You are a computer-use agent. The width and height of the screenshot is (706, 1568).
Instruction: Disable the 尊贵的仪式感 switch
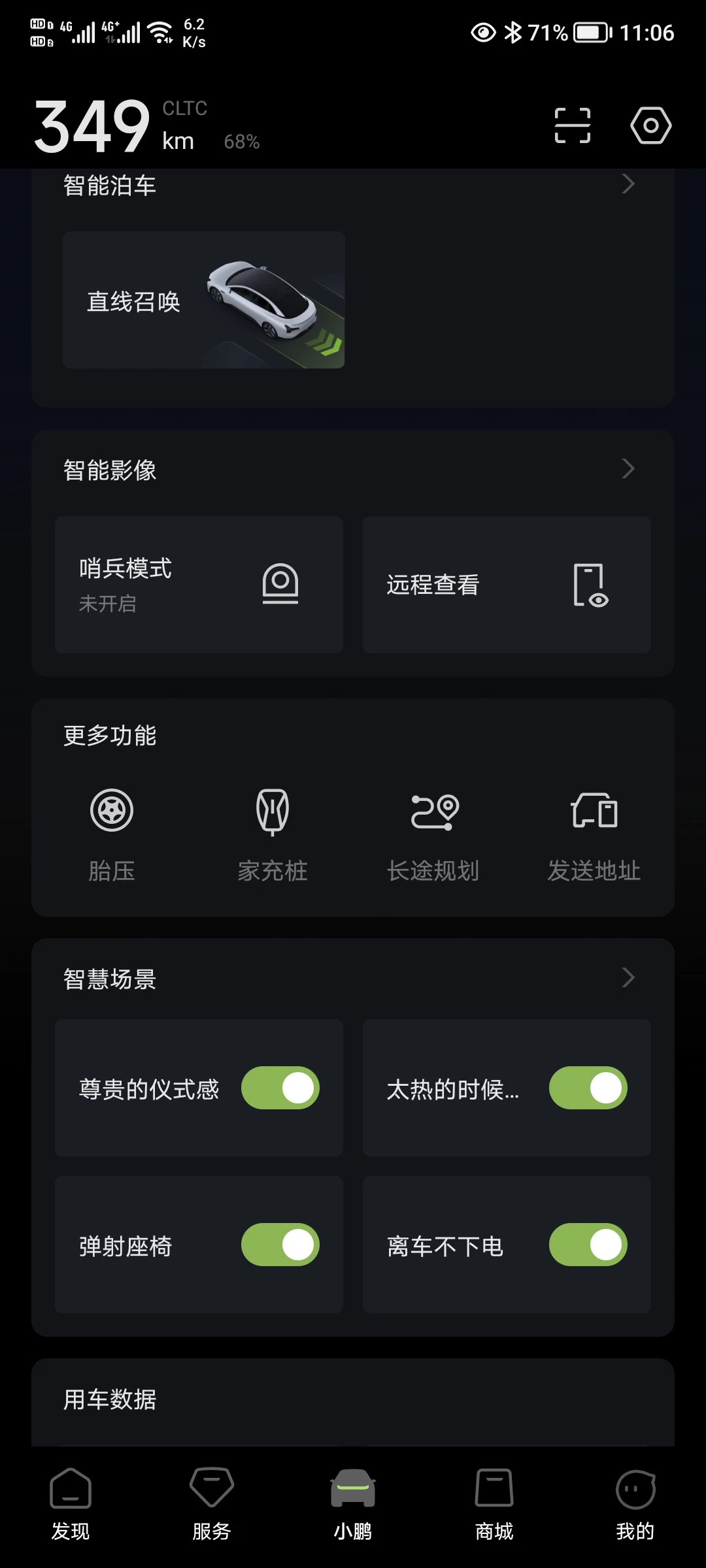(x=280, y=1088)
